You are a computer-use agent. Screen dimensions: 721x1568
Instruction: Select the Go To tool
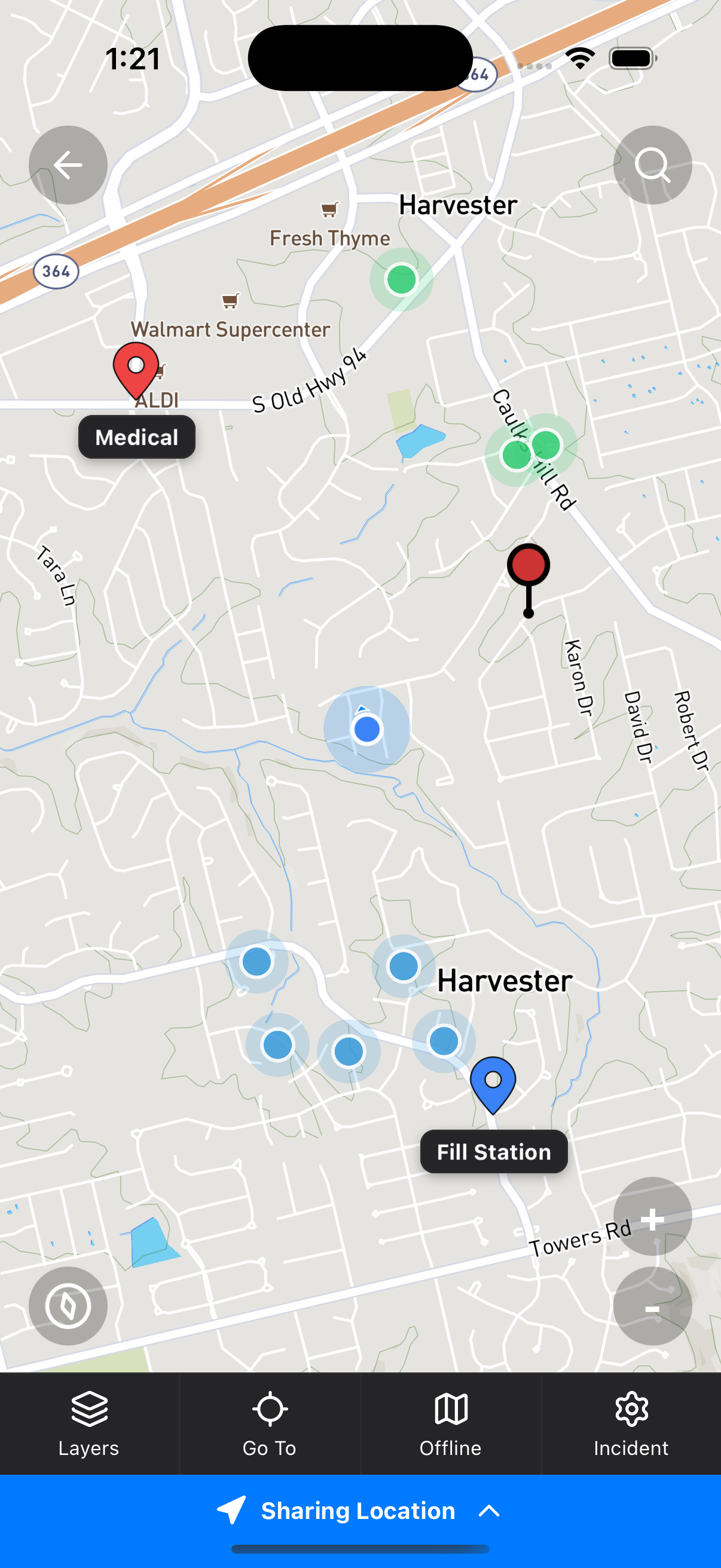point(270,1418)
